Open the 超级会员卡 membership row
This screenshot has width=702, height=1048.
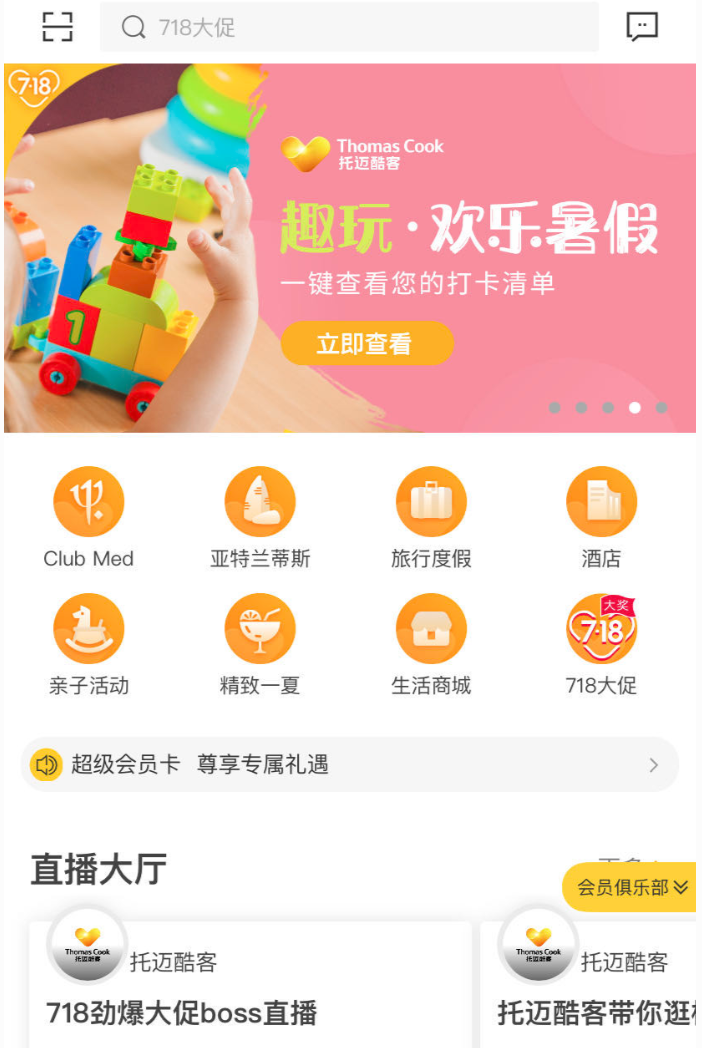pos(349,765)
